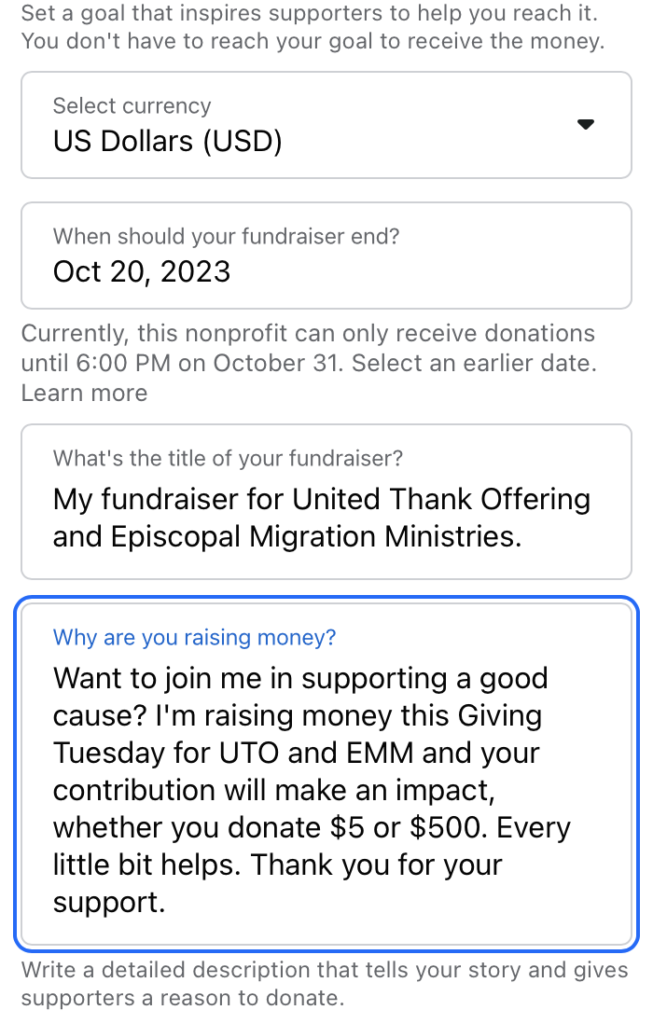Open the Learn more link
This screenshot has width=653, height=1024.
84,394
